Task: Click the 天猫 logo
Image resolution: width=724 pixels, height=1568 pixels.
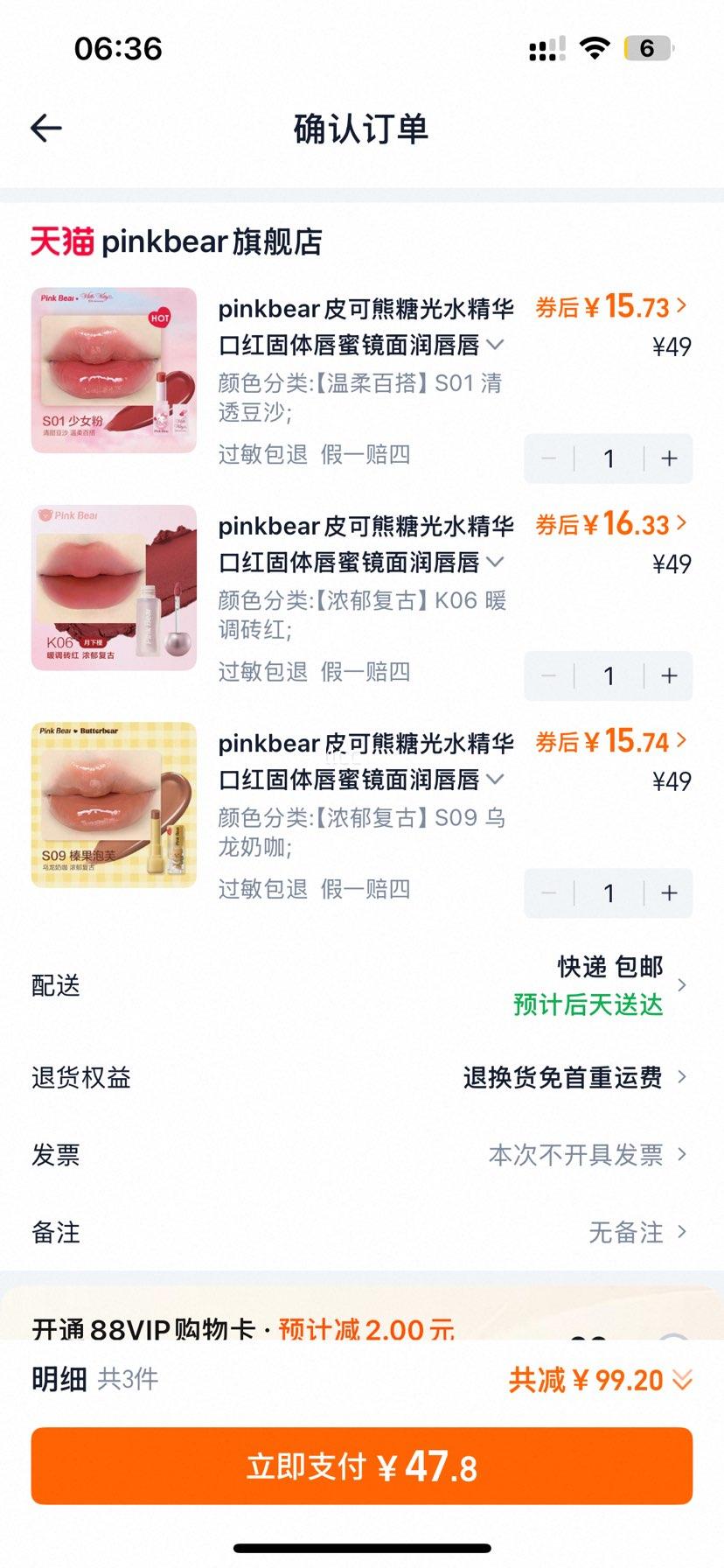Action: (59, 242)
